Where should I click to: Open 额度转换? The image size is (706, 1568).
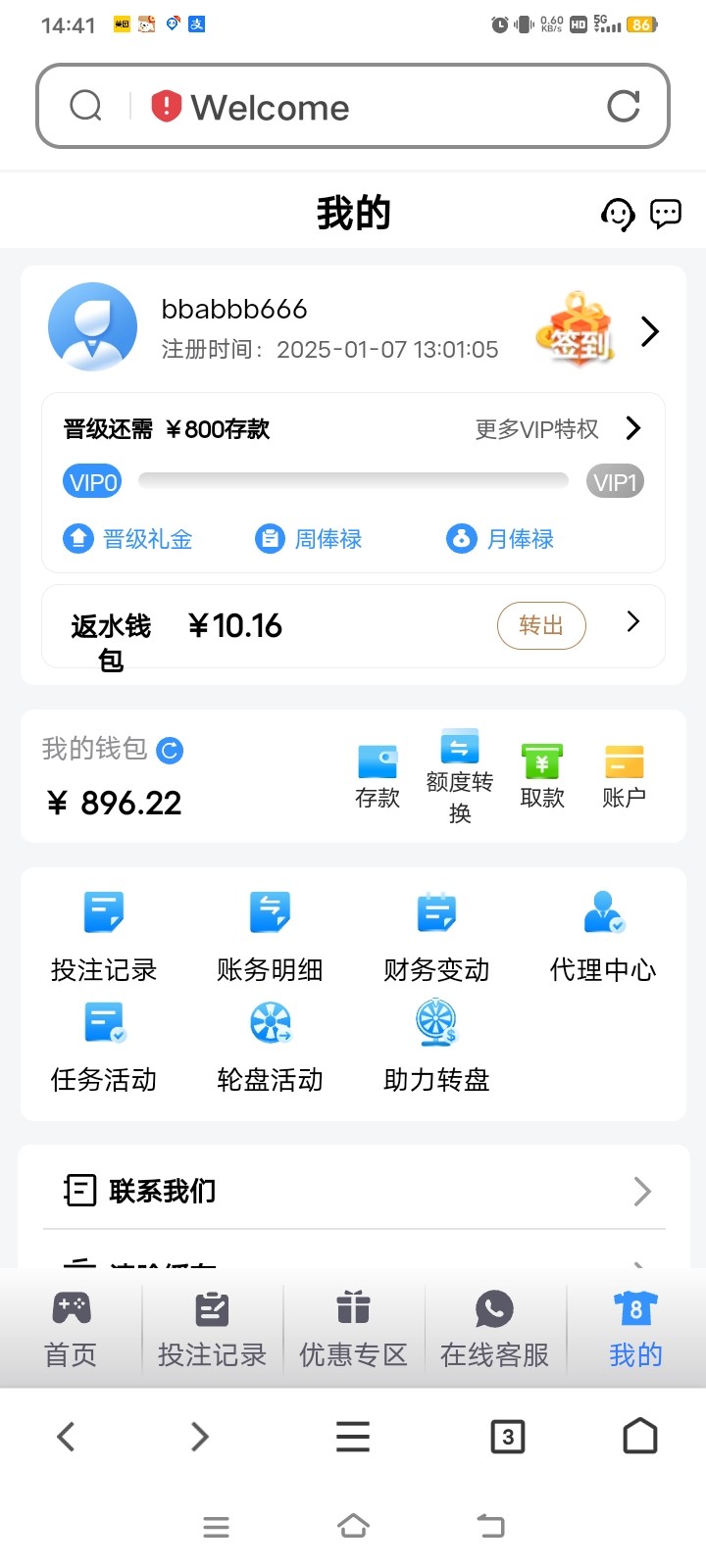pos(460,776)
